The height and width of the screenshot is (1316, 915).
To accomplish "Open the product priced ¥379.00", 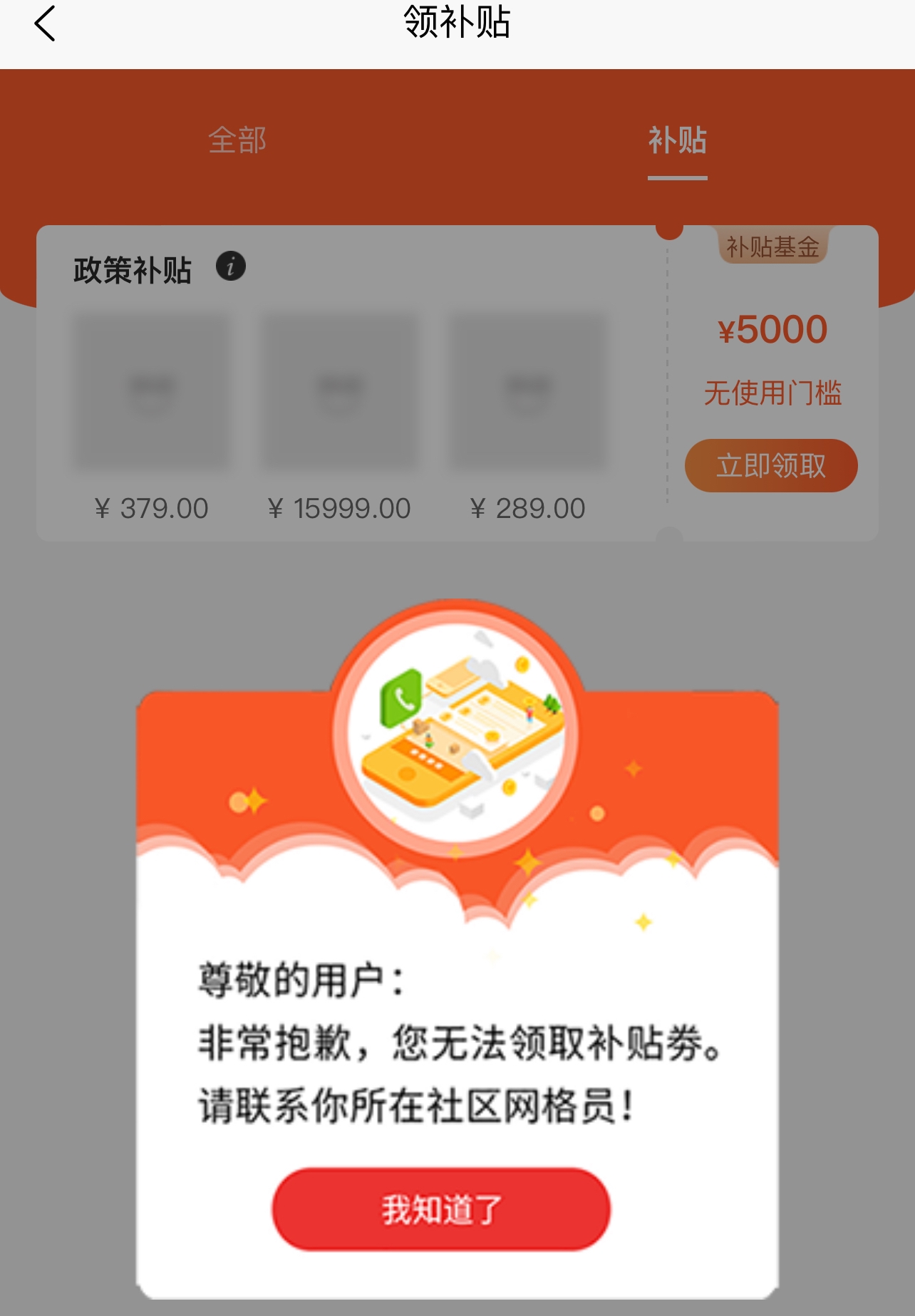I will [x=152, y=392].
